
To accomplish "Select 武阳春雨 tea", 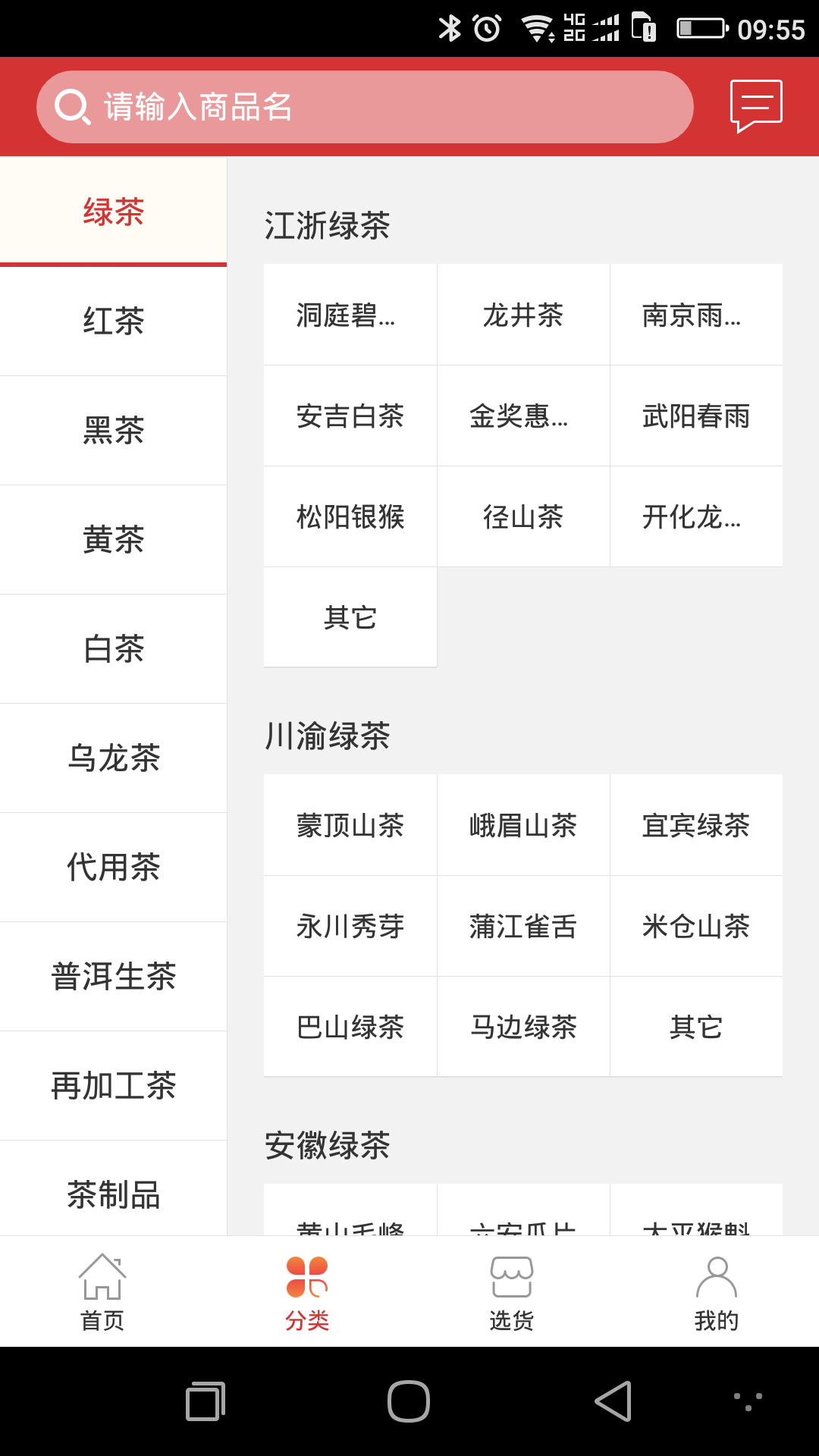I will (x=696, y=416).
